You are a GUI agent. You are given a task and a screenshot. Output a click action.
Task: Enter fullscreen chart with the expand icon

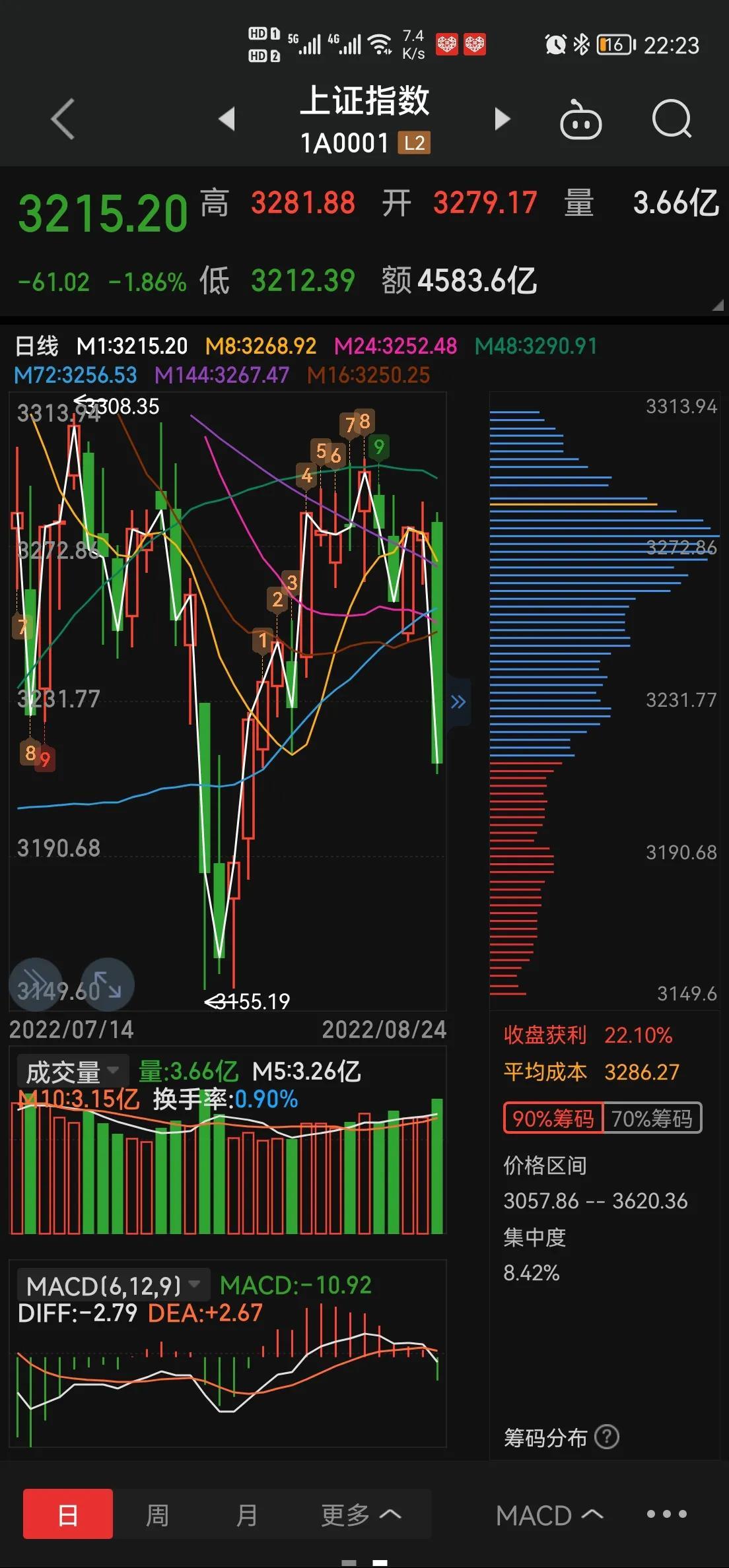pyautogui.click(x=107, y=985)
